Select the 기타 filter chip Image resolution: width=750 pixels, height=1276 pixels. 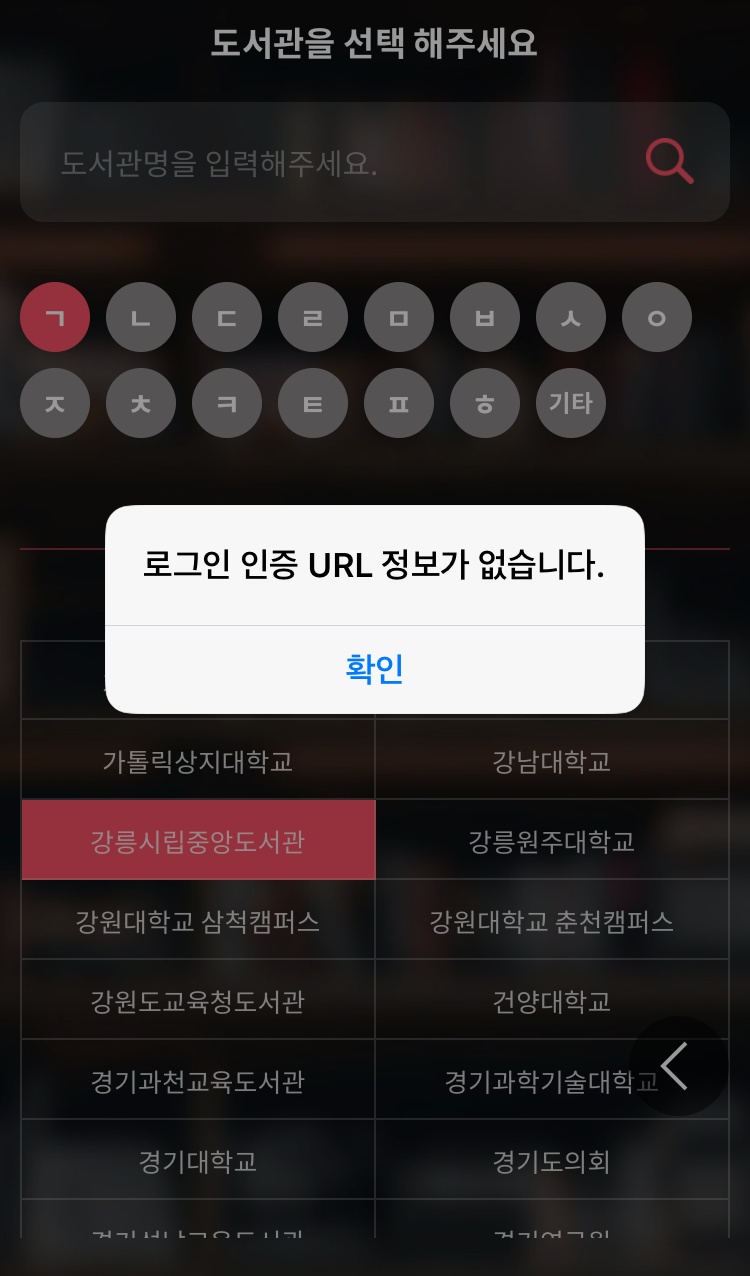click(571, 403)
